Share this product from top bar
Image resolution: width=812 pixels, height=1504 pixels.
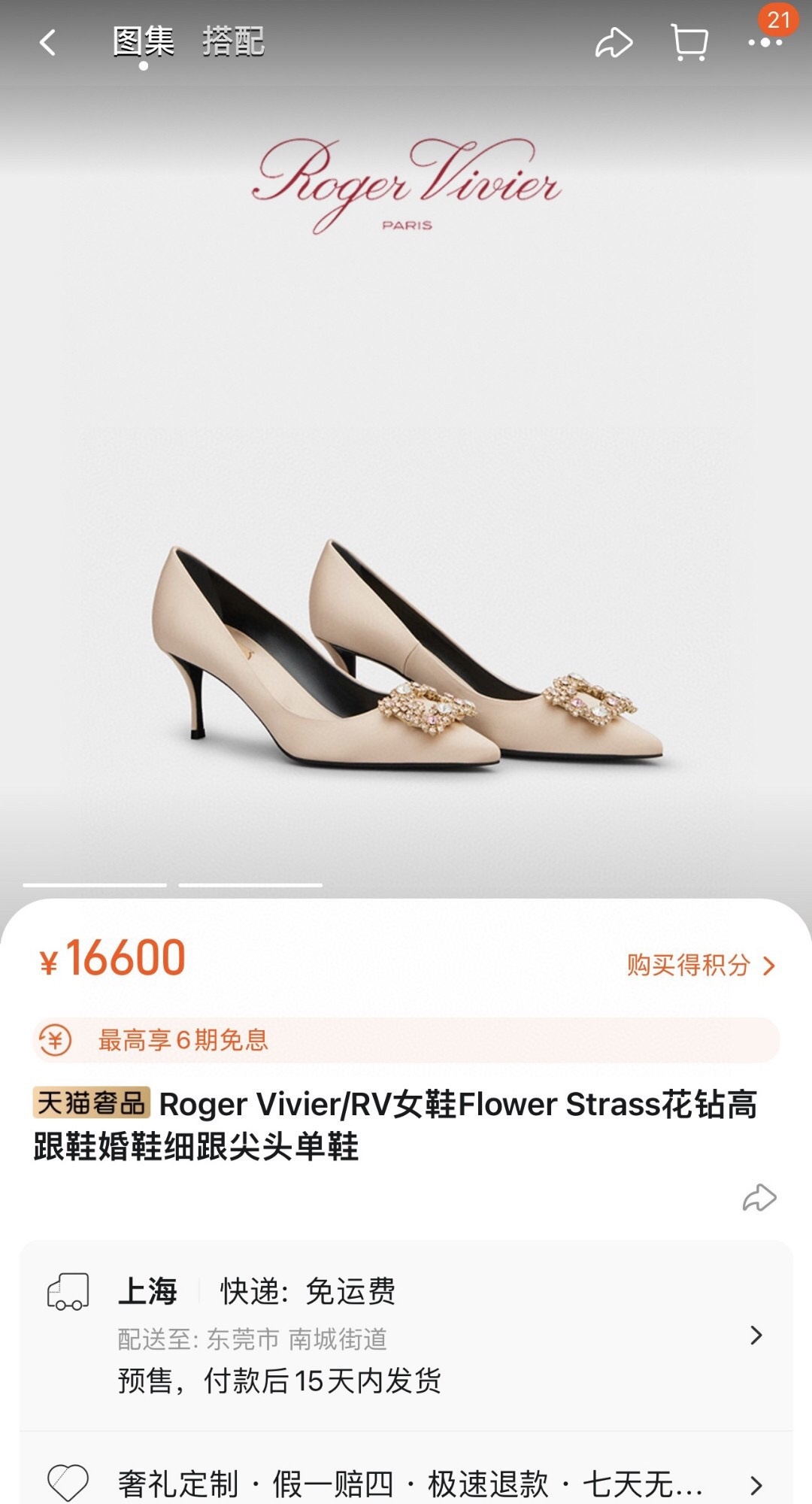tap(614, 43)
